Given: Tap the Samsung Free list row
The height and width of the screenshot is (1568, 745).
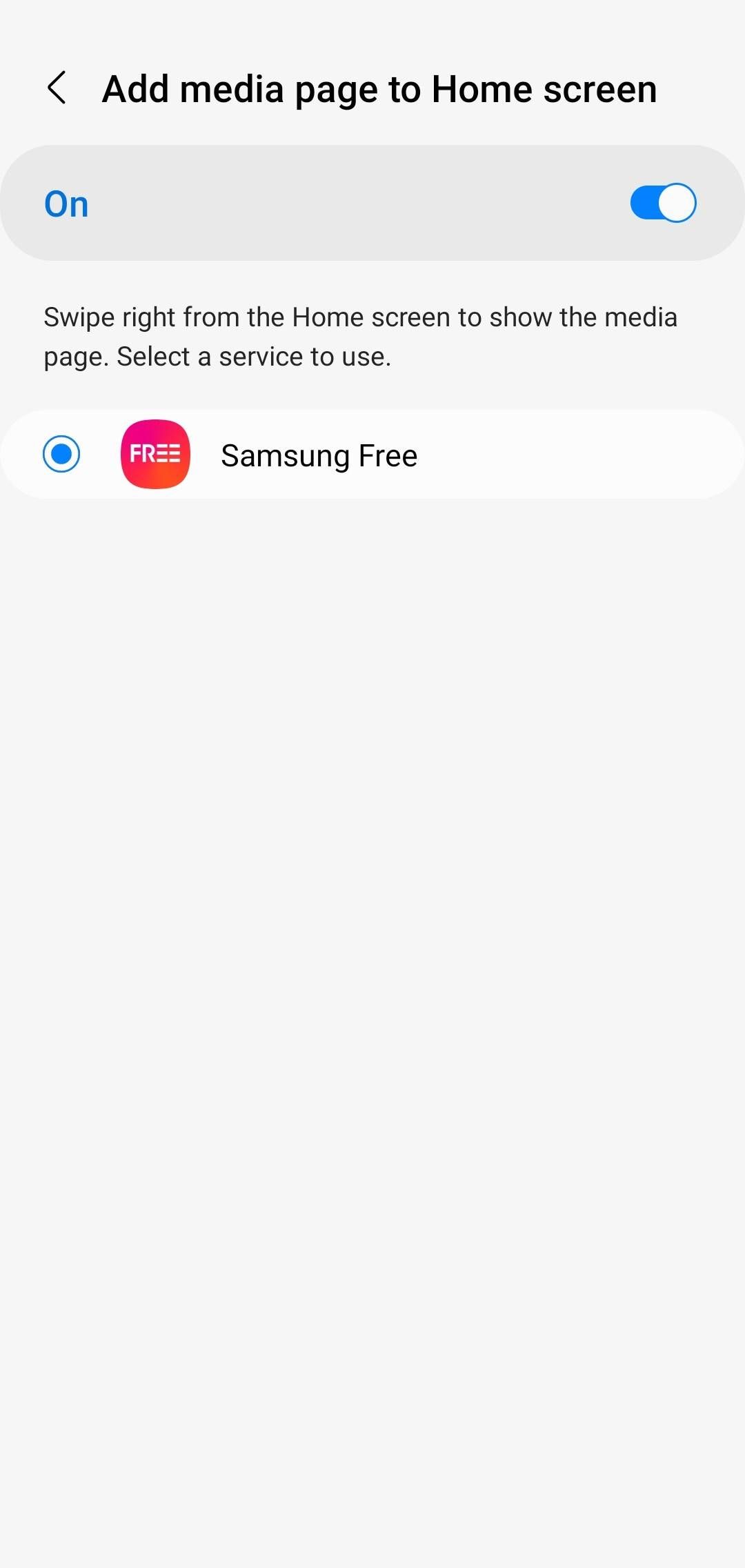Looking at the screenshot, I should pyautogui.click(x=372, y=455).
